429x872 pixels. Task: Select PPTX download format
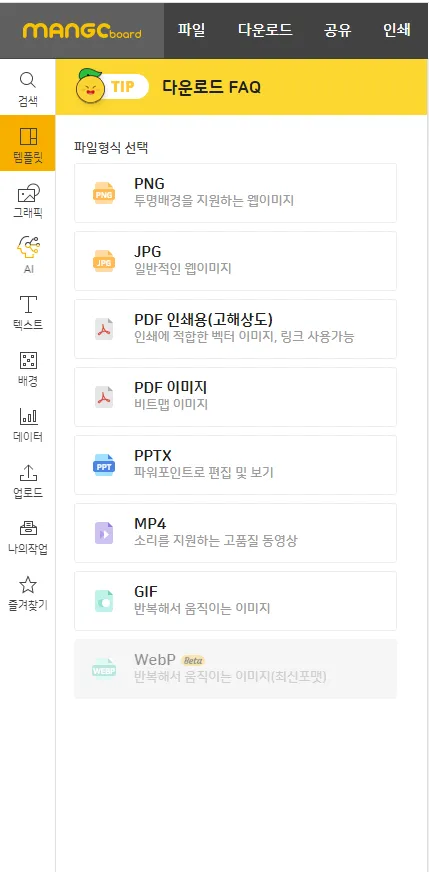tap(235, 465)
